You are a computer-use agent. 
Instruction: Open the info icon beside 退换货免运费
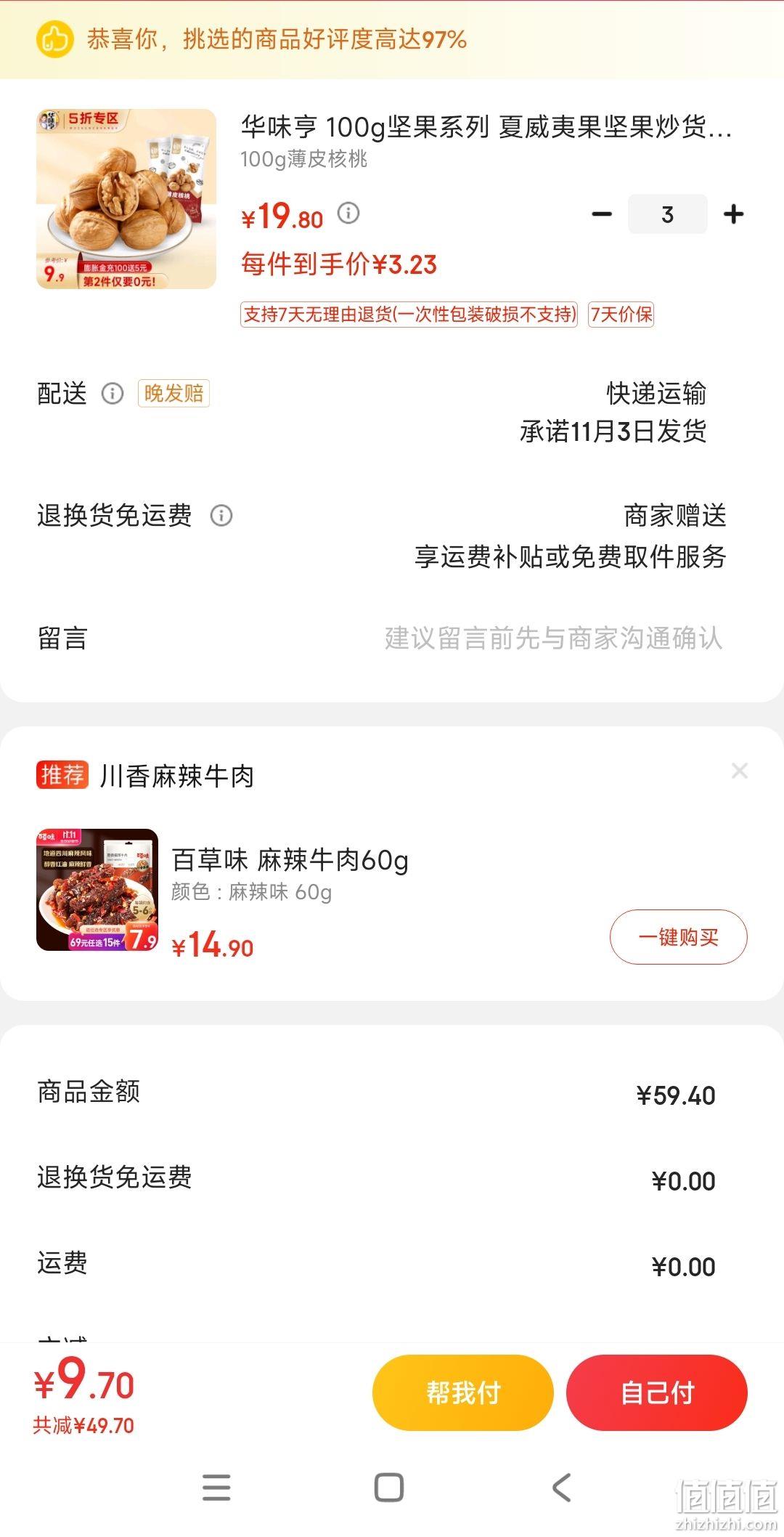coord(221,516)
